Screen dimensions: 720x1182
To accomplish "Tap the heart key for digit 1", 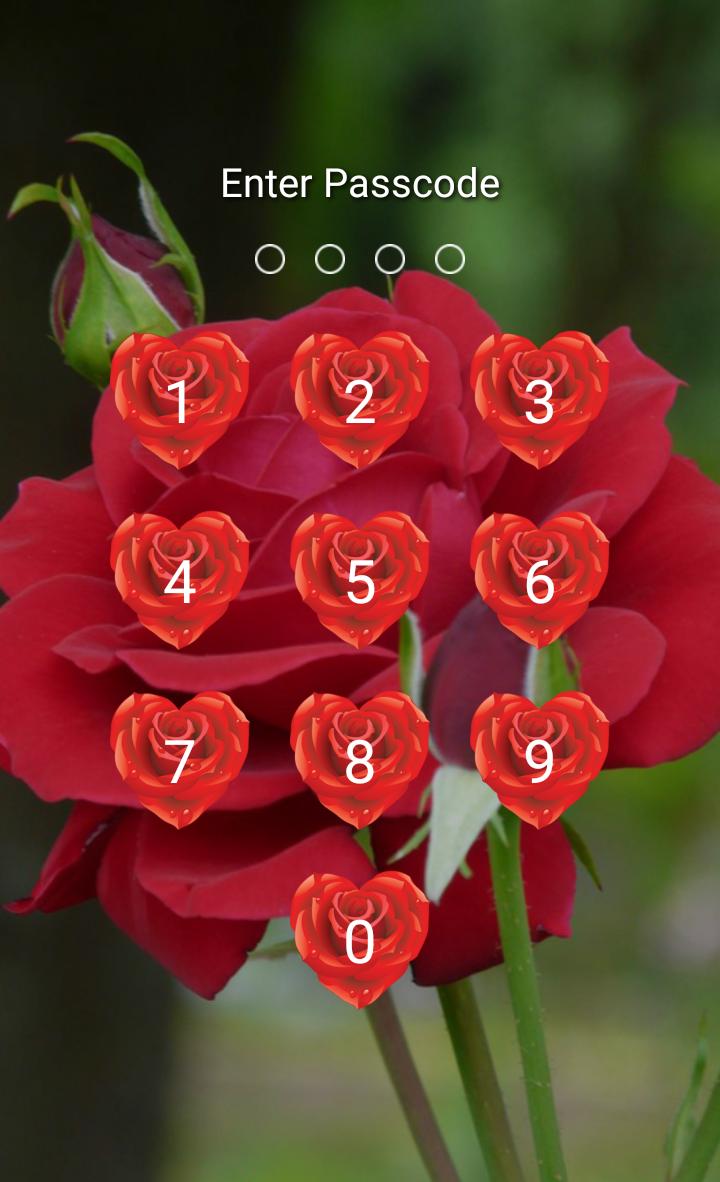I will coord(180,399).
